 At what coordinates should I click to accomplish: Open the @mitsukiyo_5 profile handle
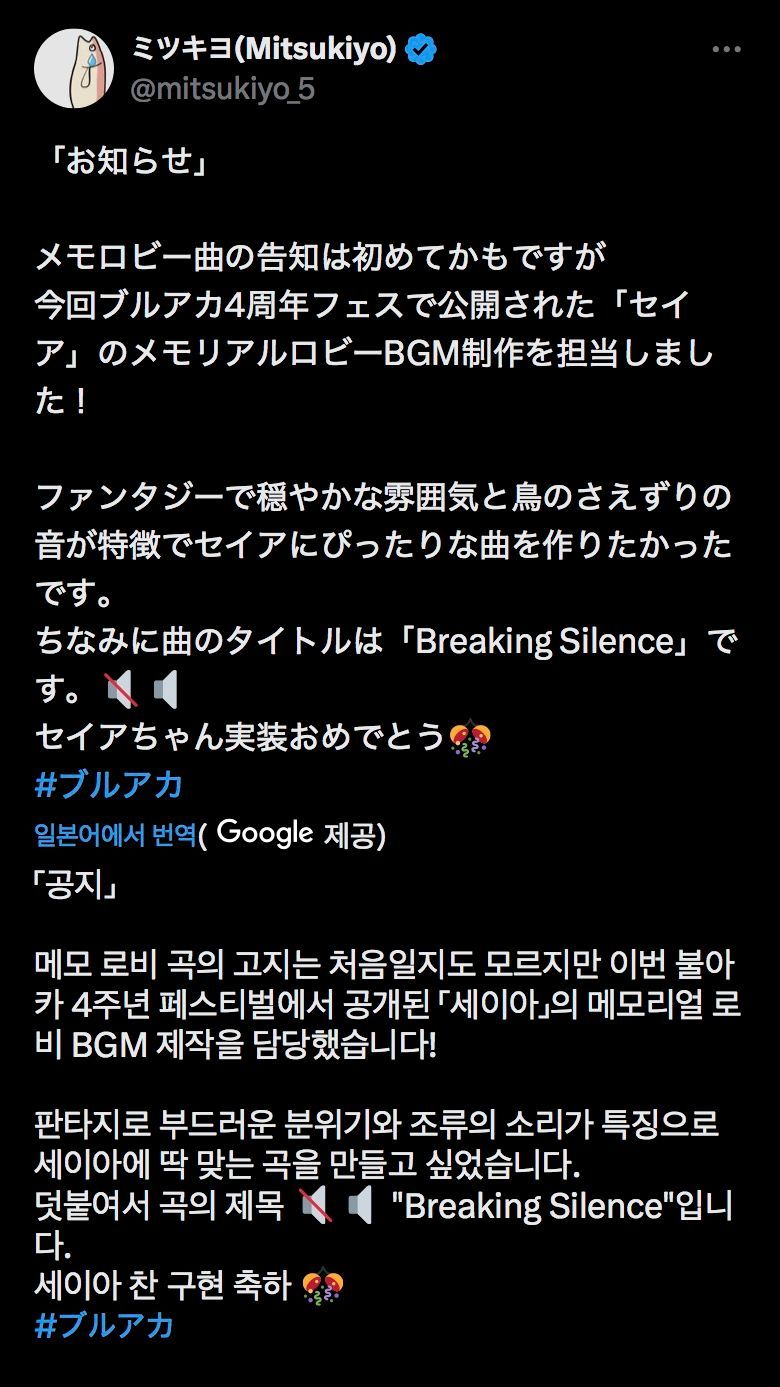tap(223, 89)
